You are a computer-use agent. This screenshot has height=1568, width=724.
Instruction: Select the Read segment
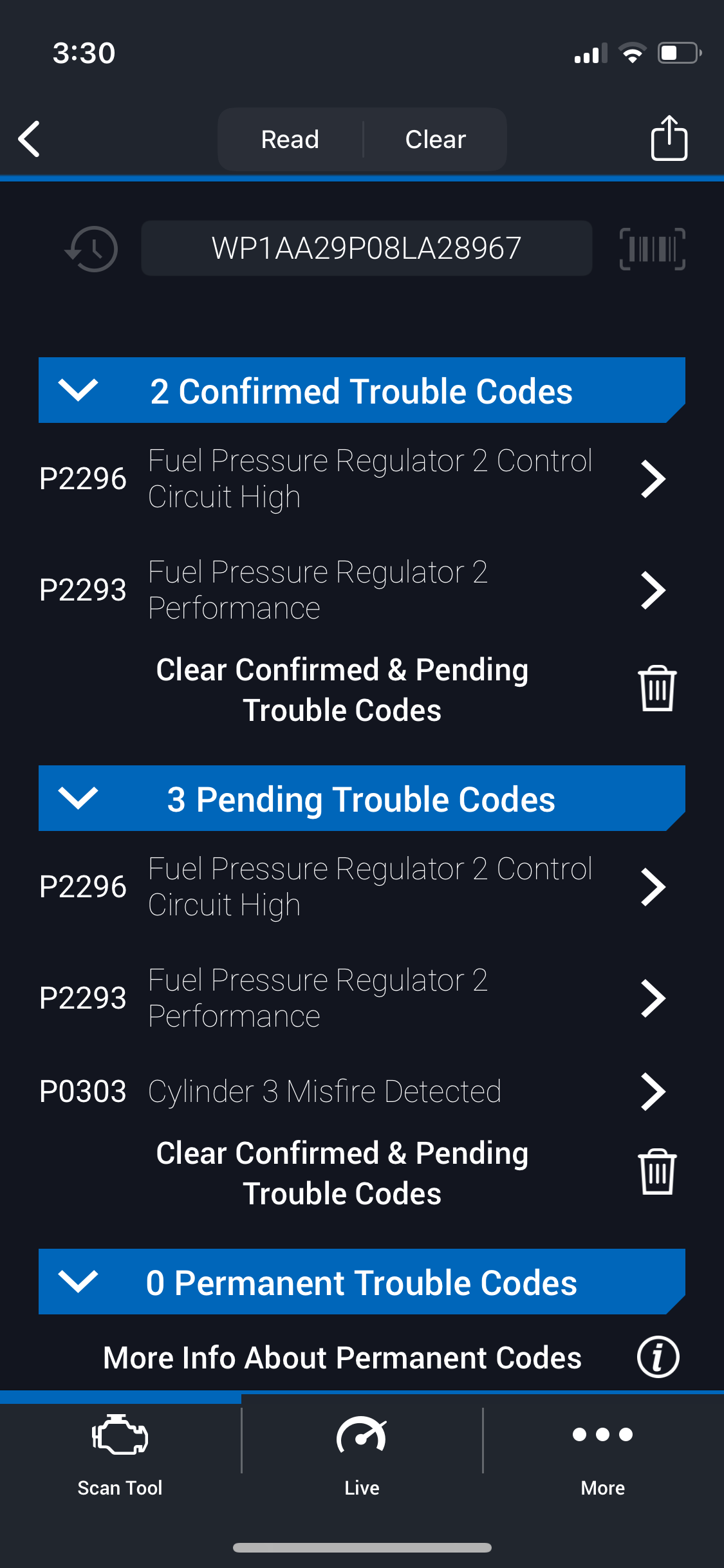coord(290,139)
